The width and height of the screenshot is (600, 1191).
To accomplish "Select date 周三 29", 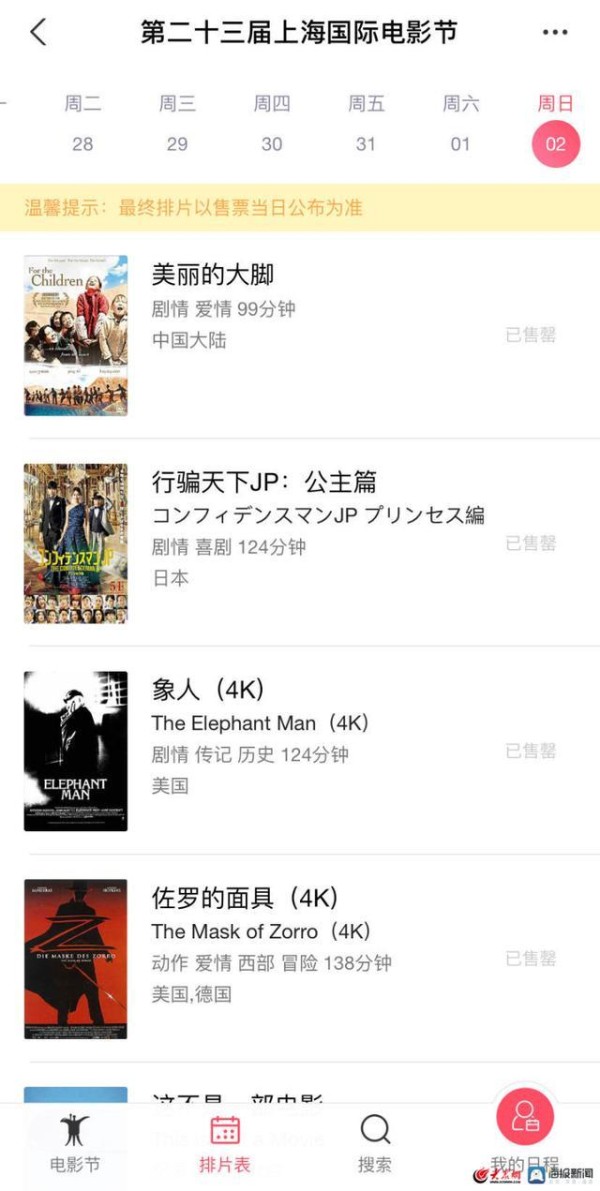I will (177, 123).
